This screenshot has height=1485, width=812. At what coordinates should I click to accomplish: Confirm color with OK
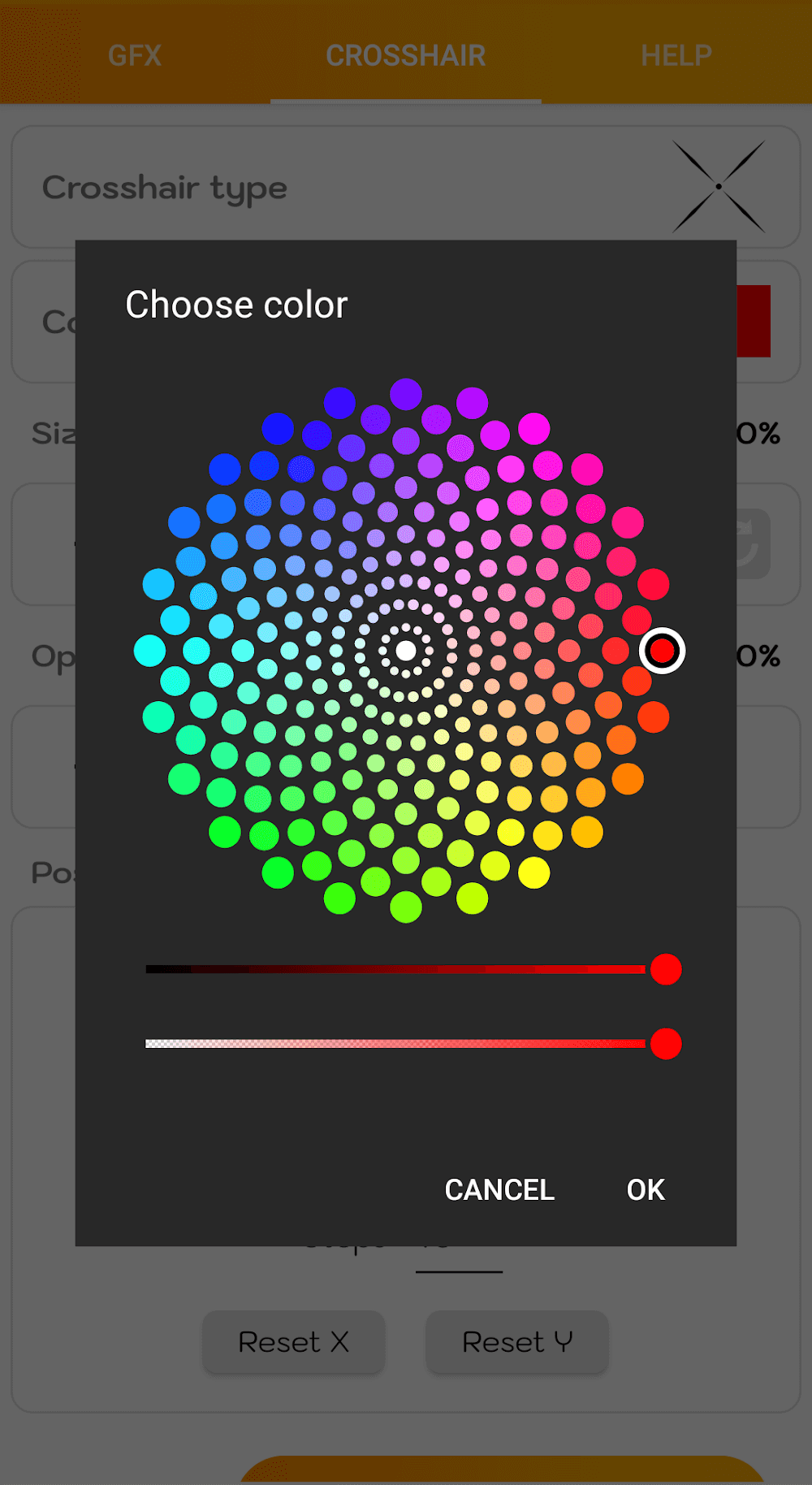[x=646, y=1190]
